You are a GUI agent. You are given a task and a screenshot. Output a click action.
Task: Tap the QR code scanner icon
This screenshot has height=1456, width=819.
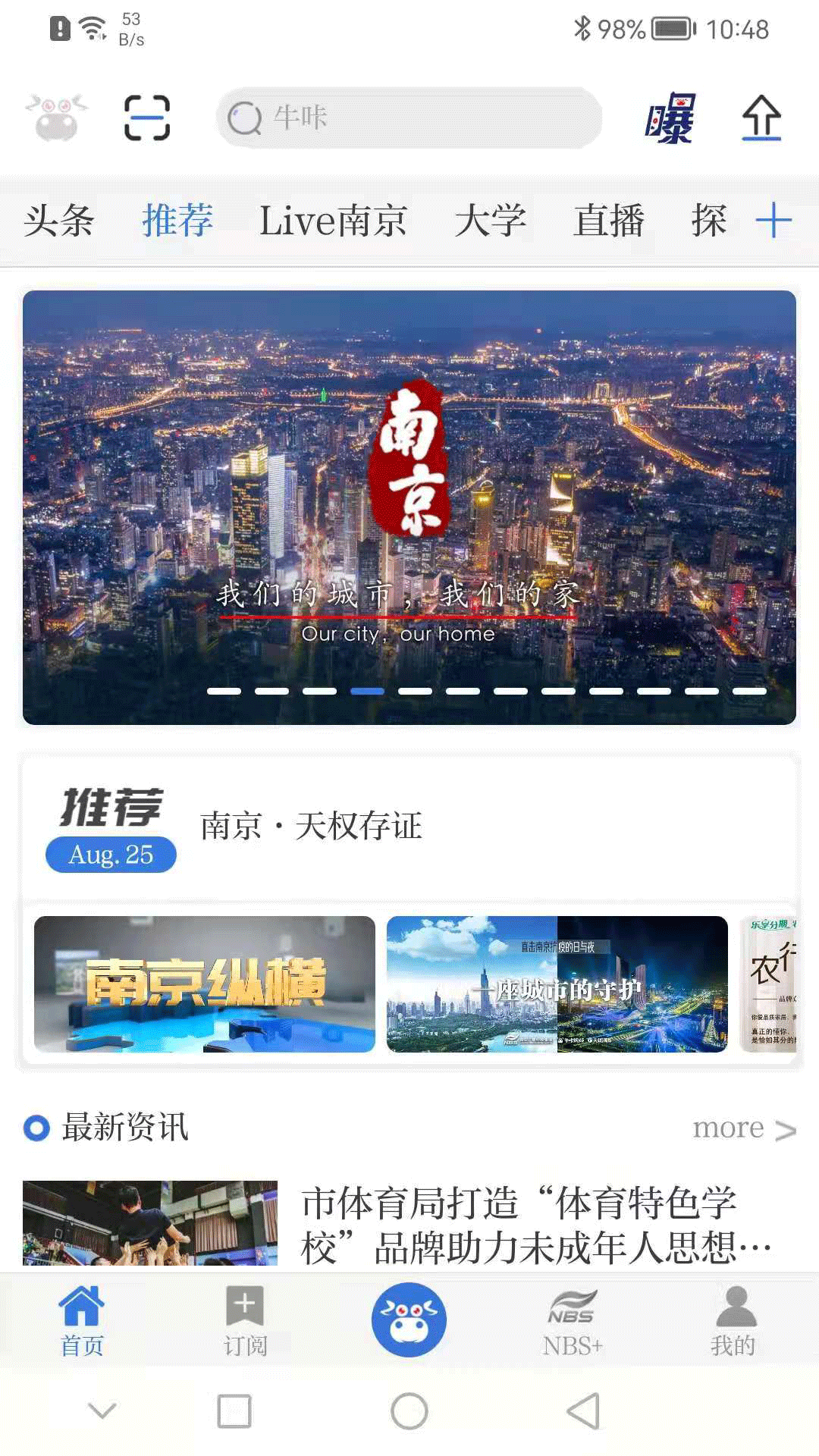coord(146,119)
